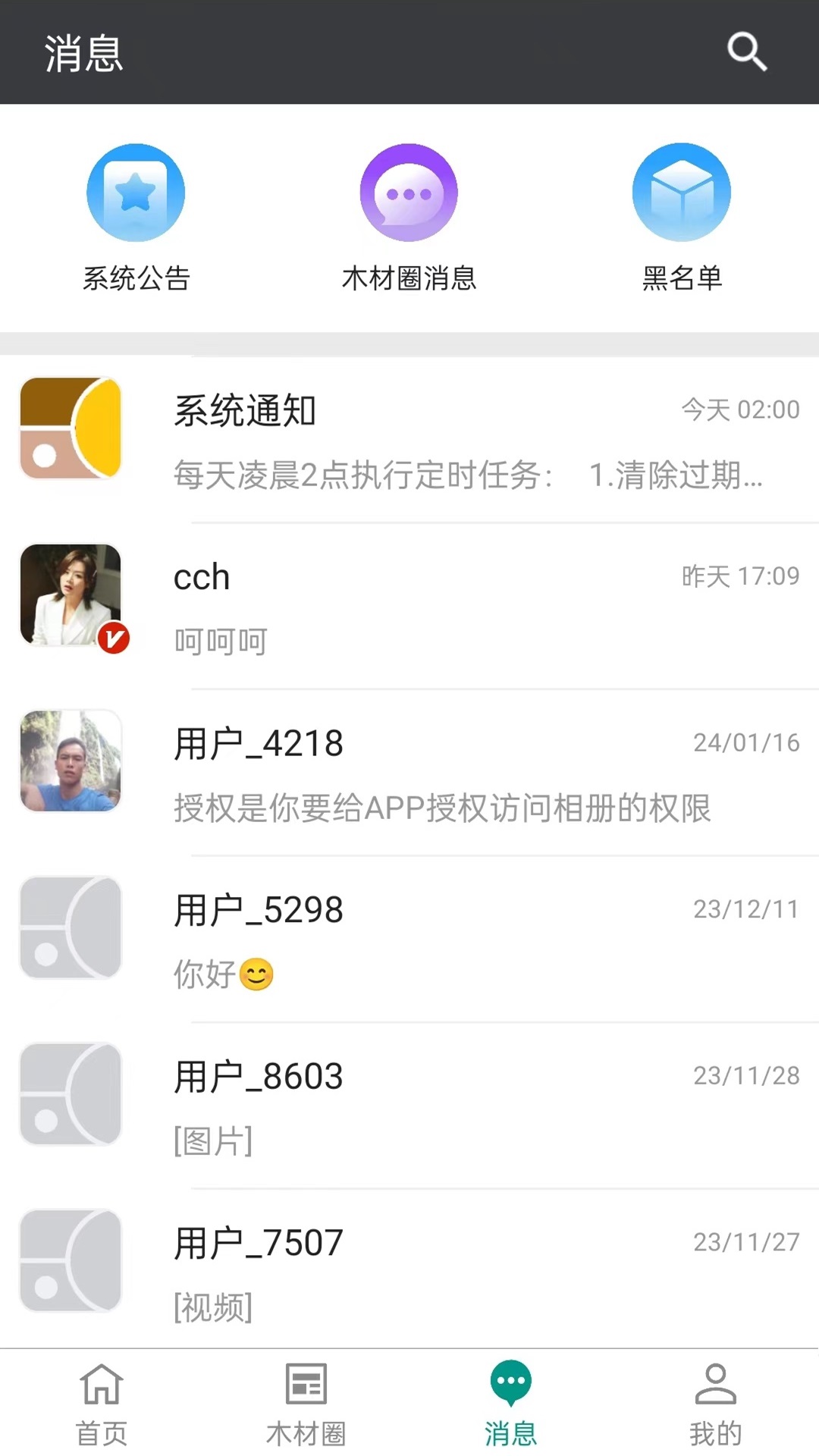Open the search icon in the top bar
This screenshot has width=819, height=1456.
coord(747,52)
